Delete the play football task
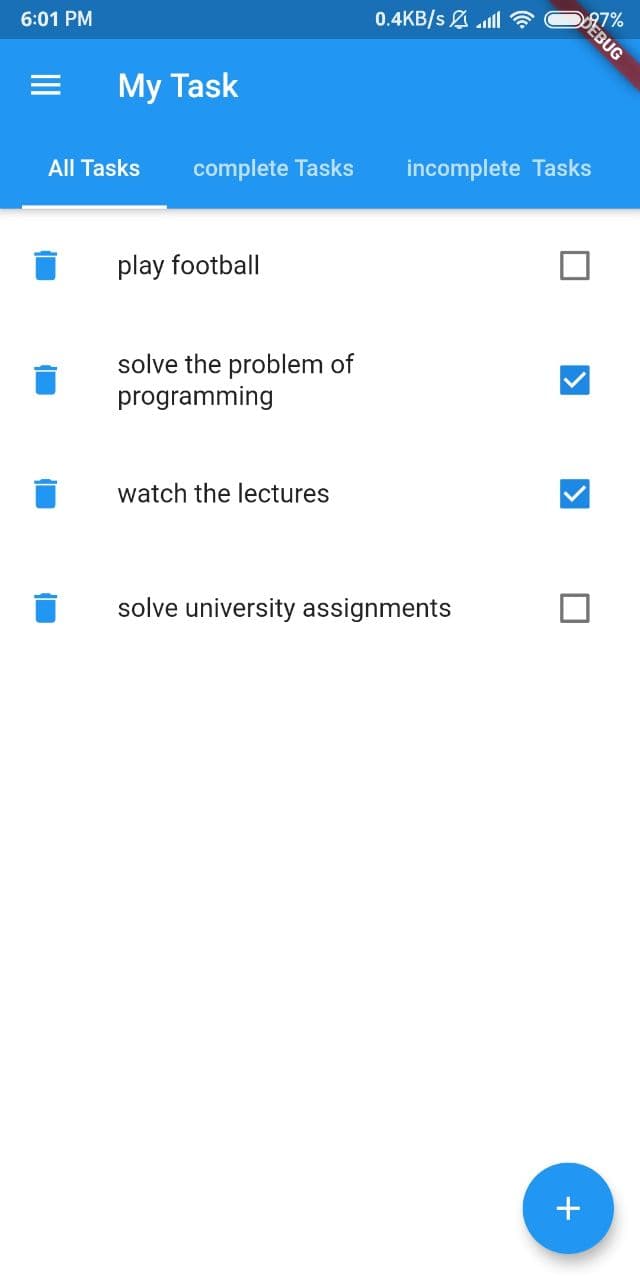This screenshot has height=1280, width=640. pyautogui.click(x=46, y=266)
